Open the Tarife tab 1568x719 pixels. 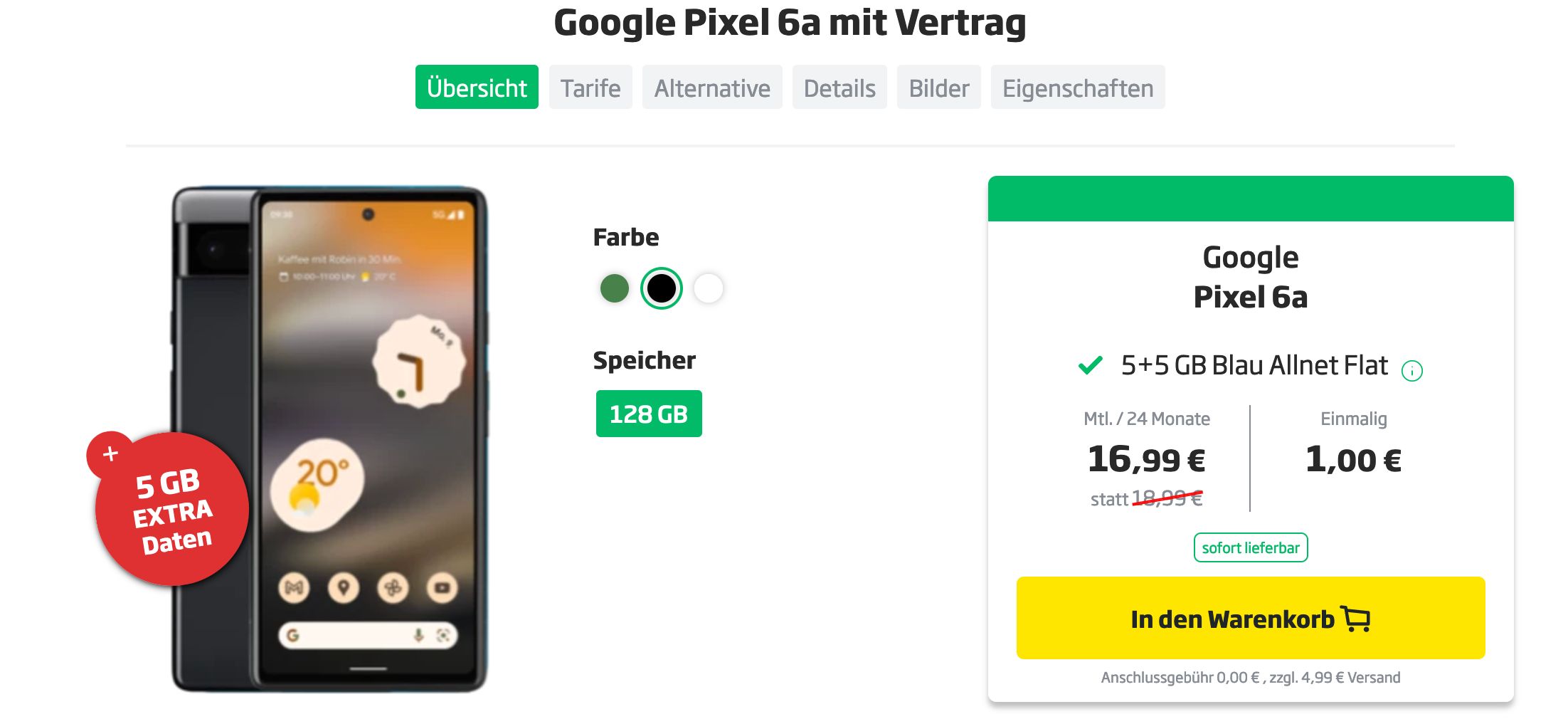click(x=590, y=88)
